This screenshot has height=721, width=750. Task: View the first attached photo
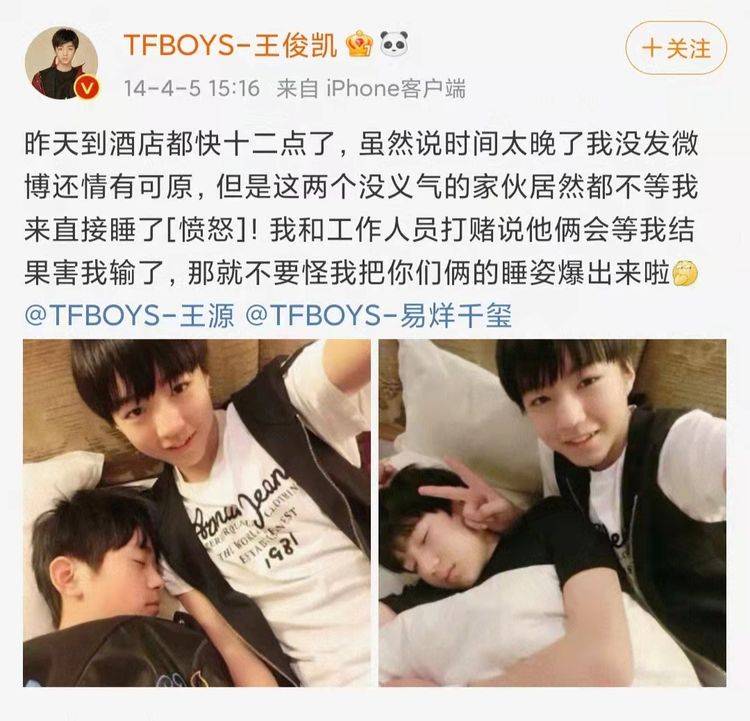click(x=197, y=512)
